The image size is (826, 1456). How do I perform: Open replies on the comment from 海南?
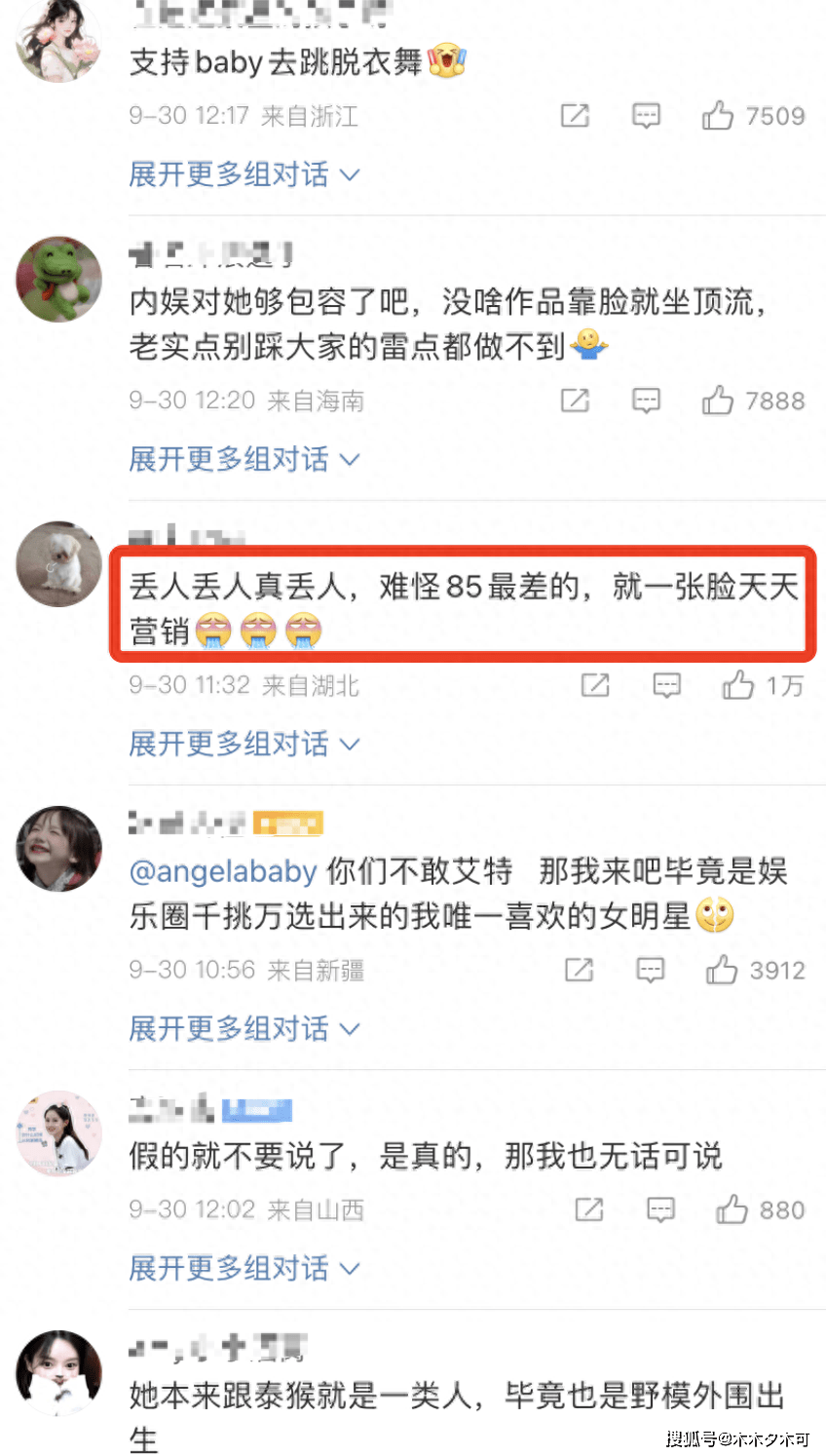click(646, 401)
